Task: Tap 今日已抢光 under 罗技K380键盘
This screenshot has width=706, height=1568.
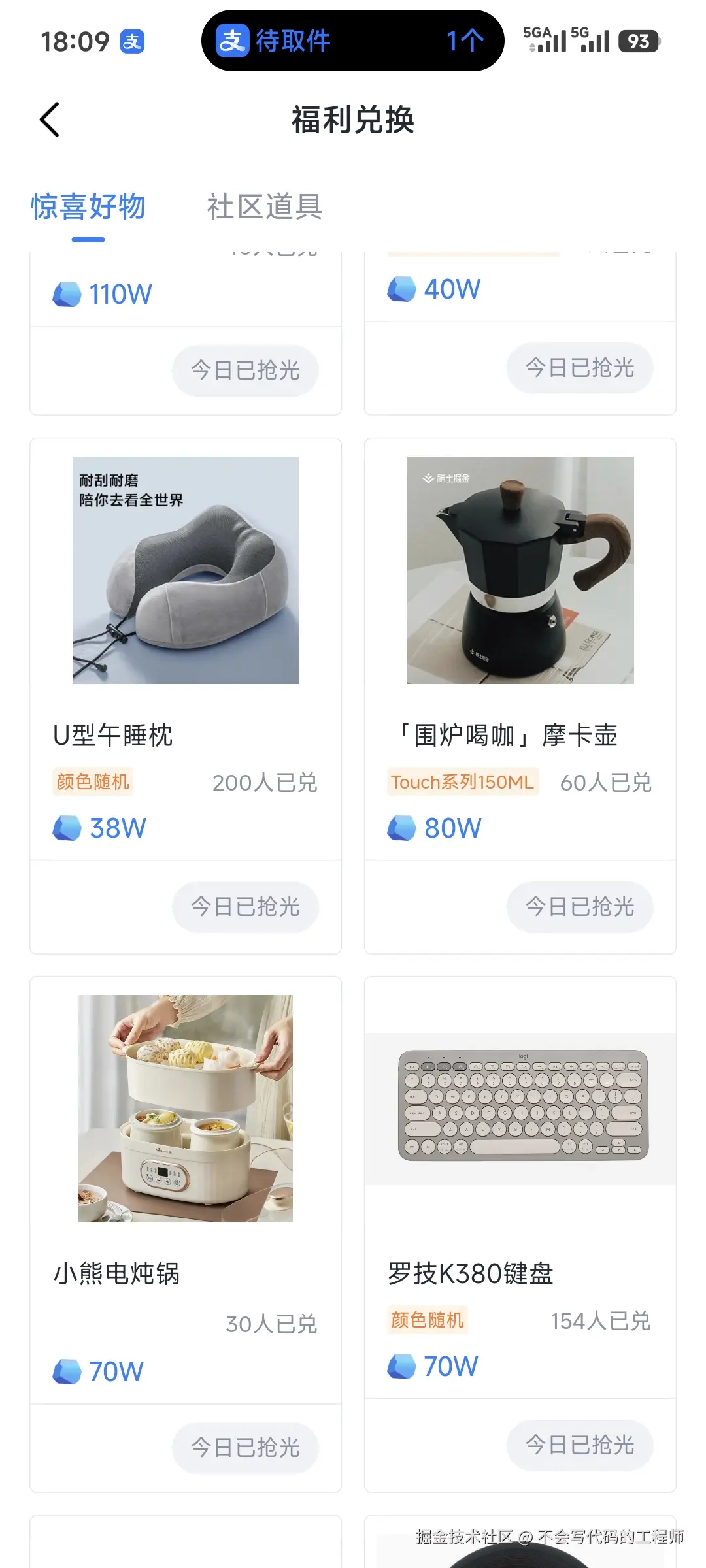Action: (579, 1445)
